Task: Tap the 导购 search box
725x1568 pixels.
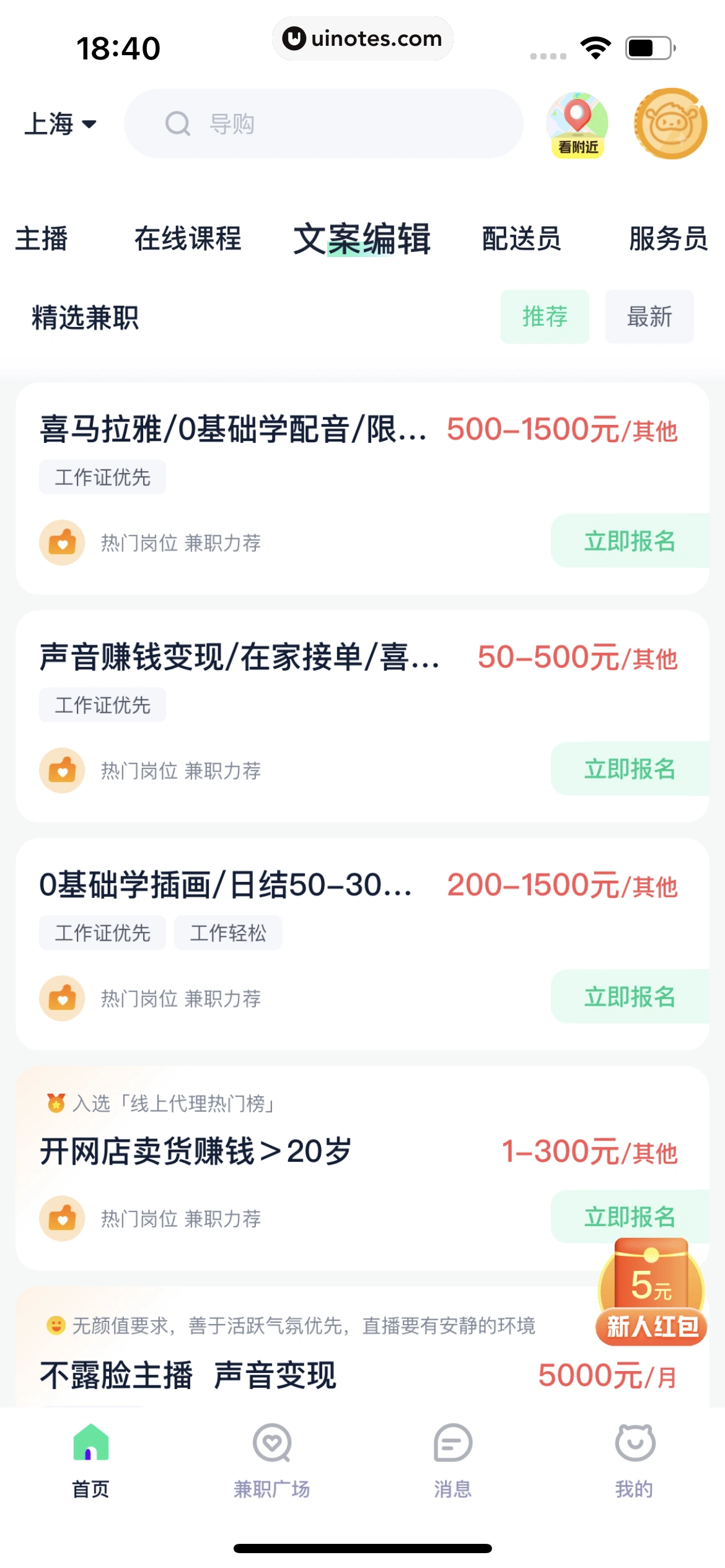Action: coord(323,124)
